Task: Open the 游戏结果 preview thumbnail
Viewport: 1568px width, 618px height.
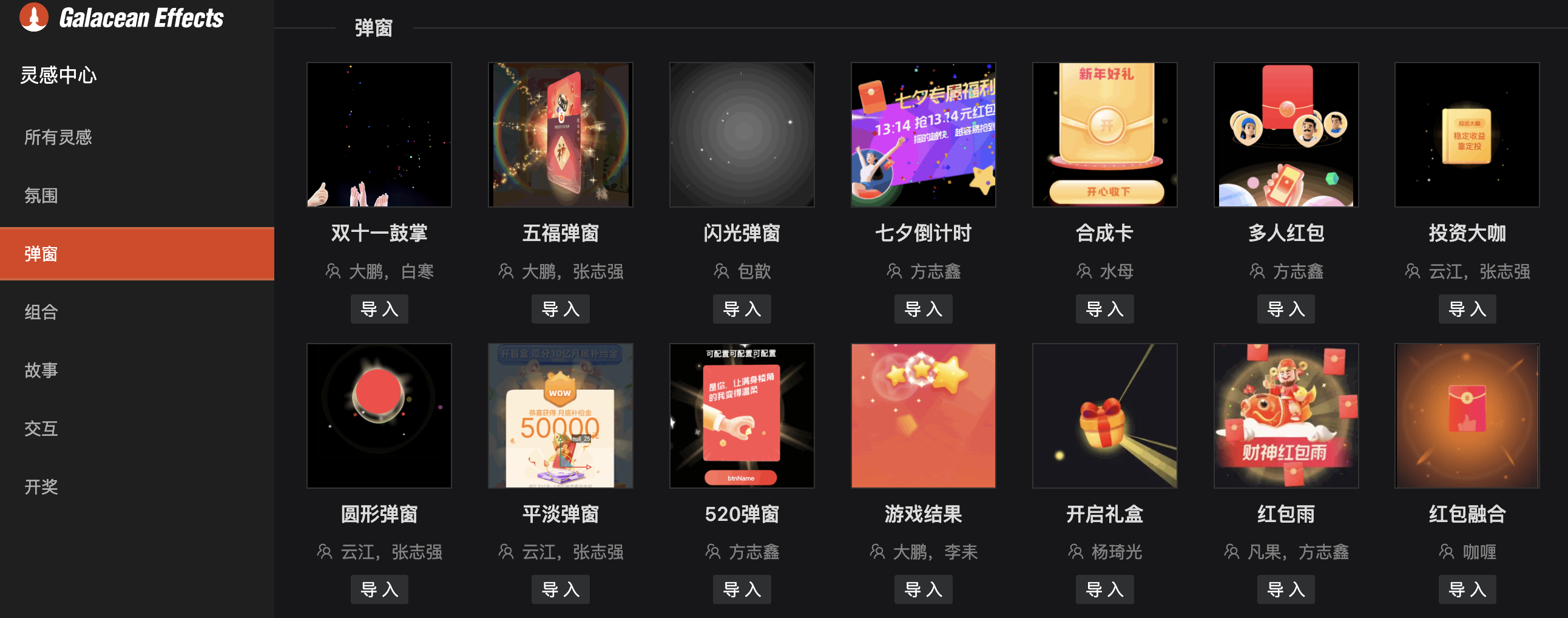Action: pyautogui.click(x=923, y=416)
